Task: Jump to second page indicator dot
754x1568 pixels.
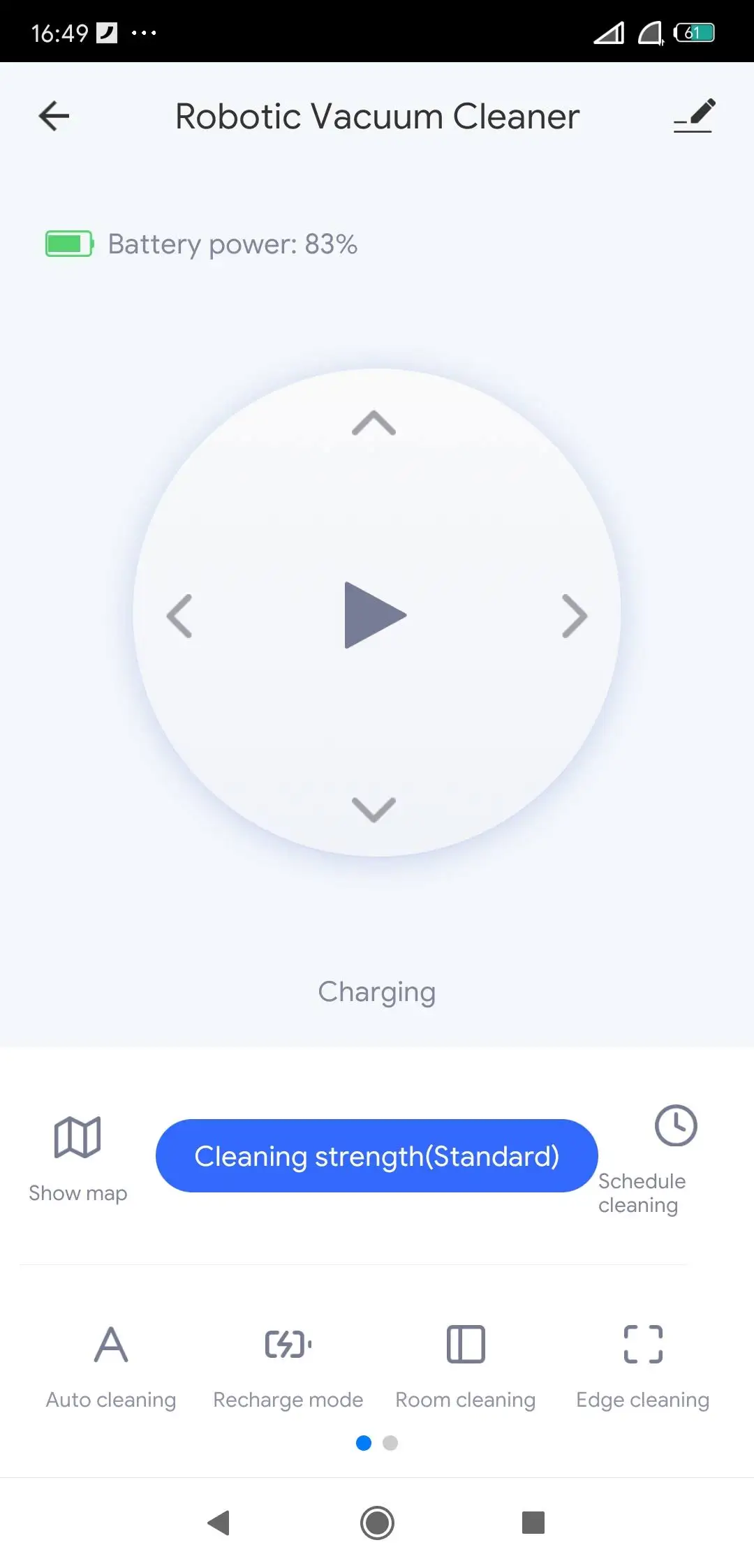Action: (390, 1443)
